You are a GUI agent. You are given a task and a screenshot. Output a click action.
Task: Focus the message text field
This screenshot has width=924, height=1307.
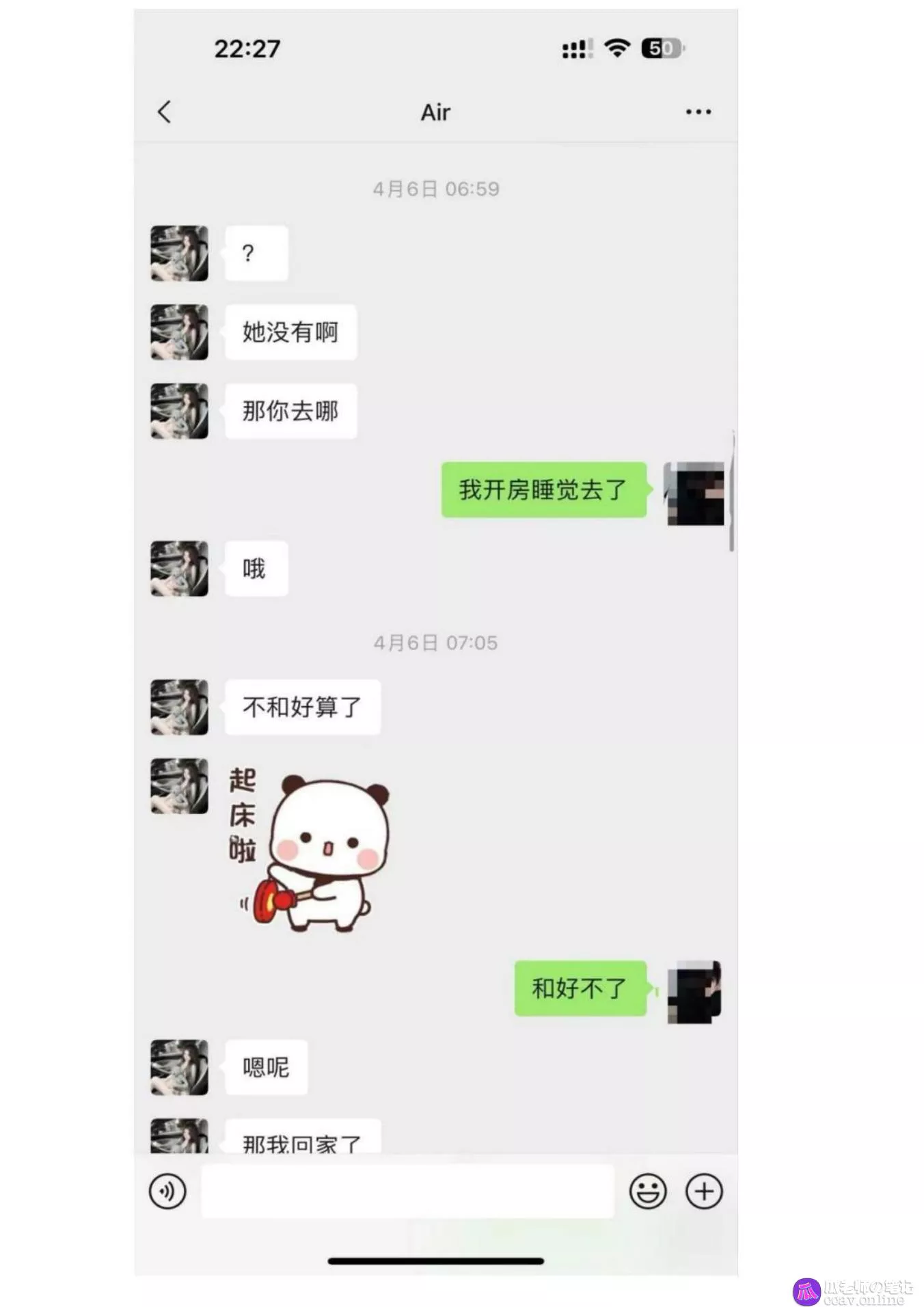click(407, 1191)
